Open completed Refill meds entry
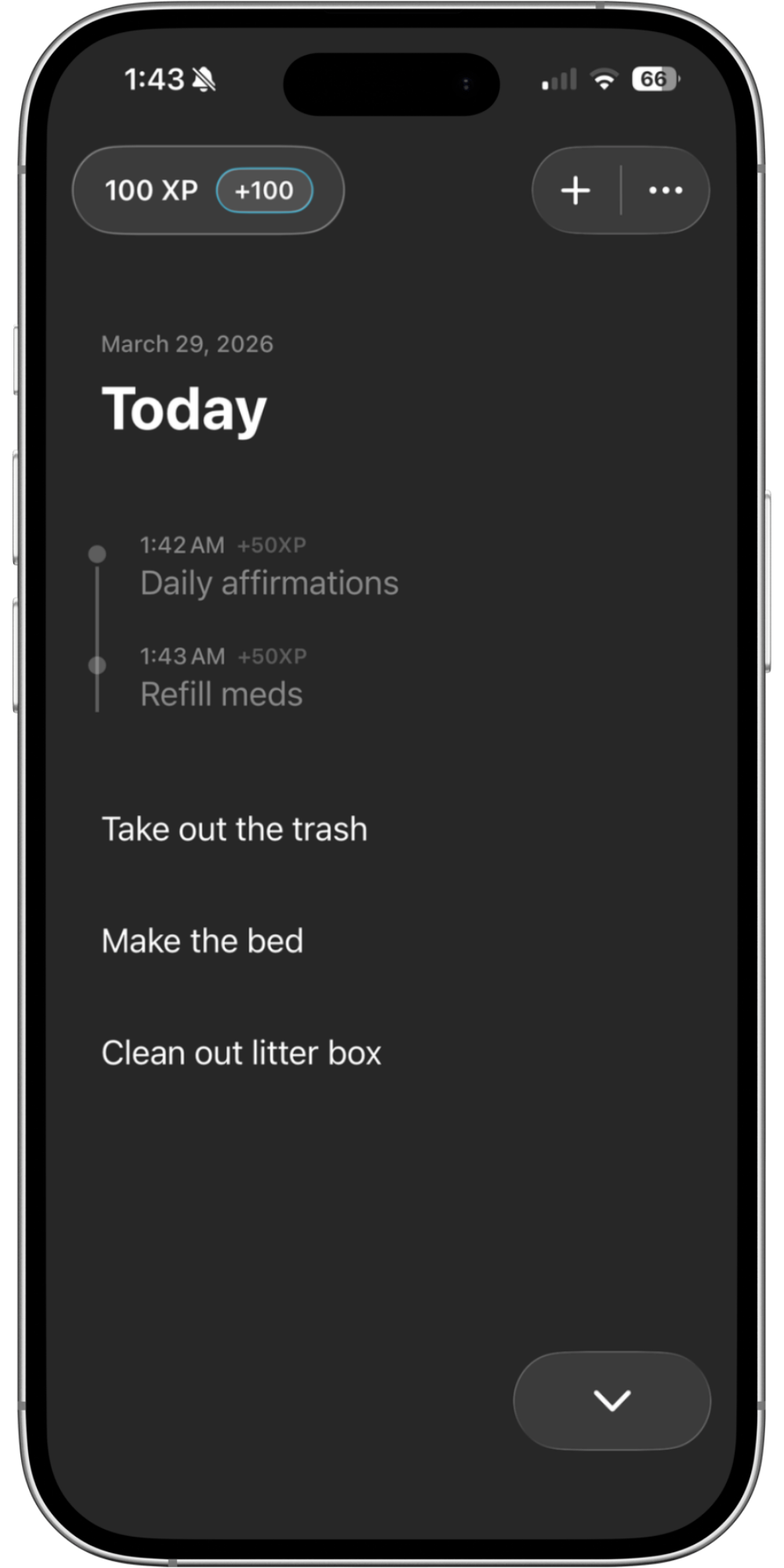This screenshot has height=1568, width=784. coord(221,694)
